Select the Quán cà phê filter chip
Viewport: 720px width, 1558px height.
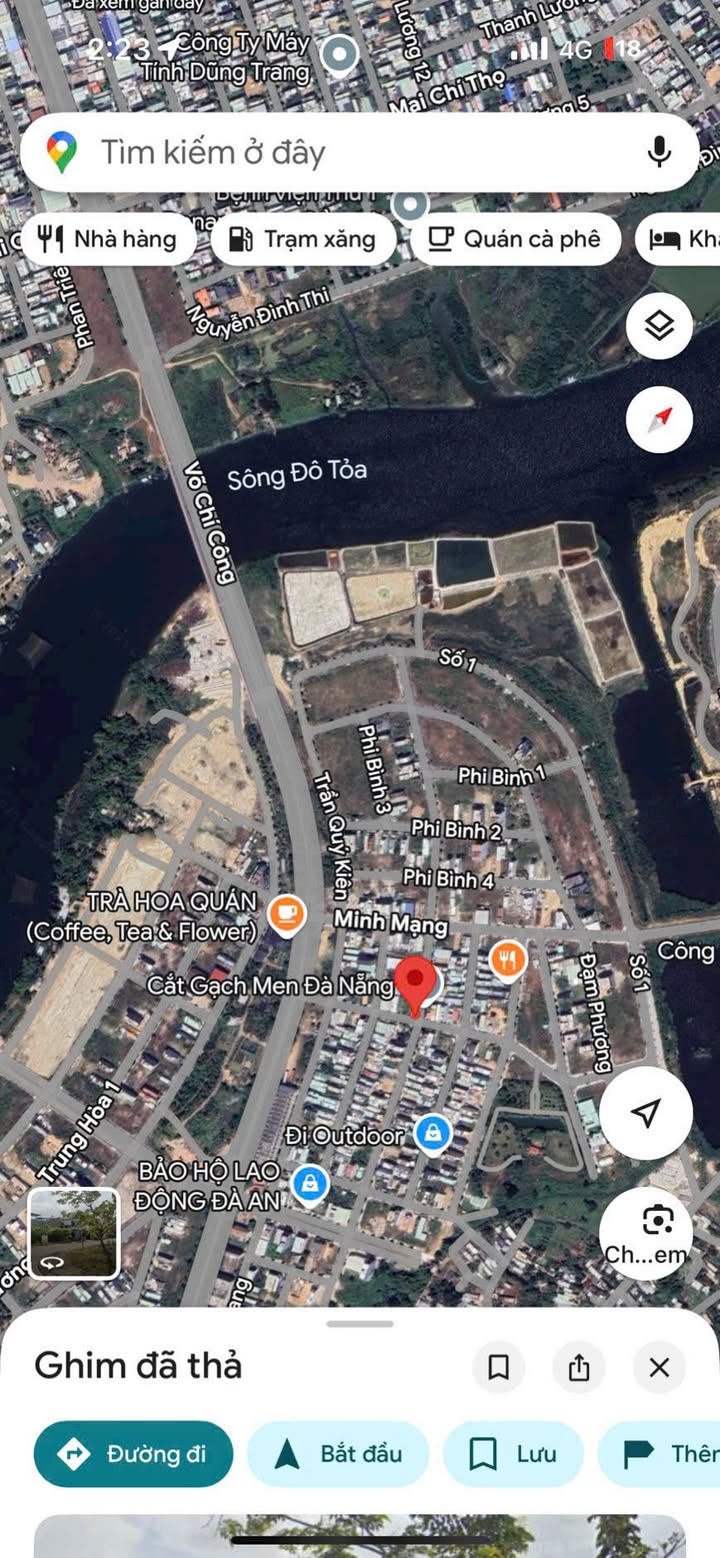[515, 239]
